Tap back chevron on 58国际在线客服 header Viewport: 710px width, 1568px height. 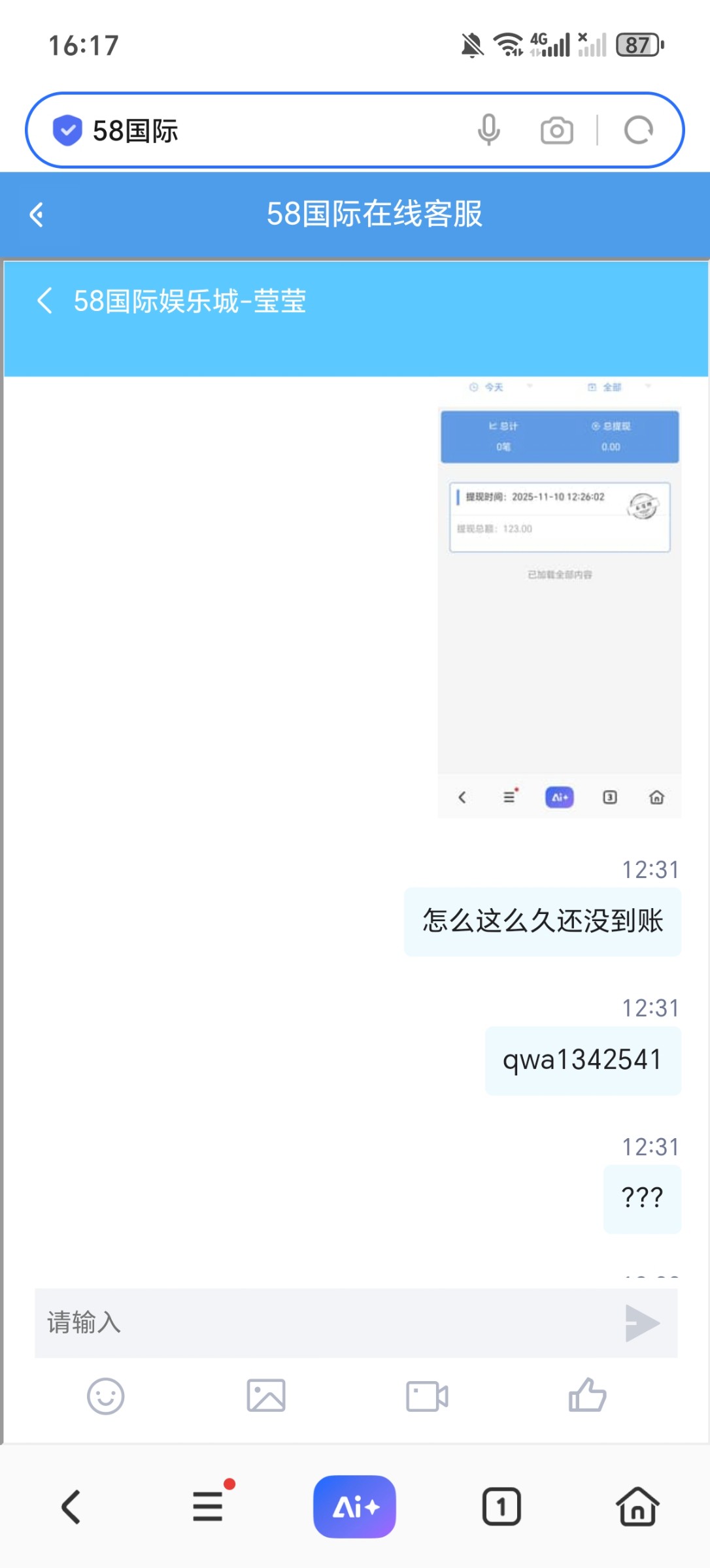point(37,214)
